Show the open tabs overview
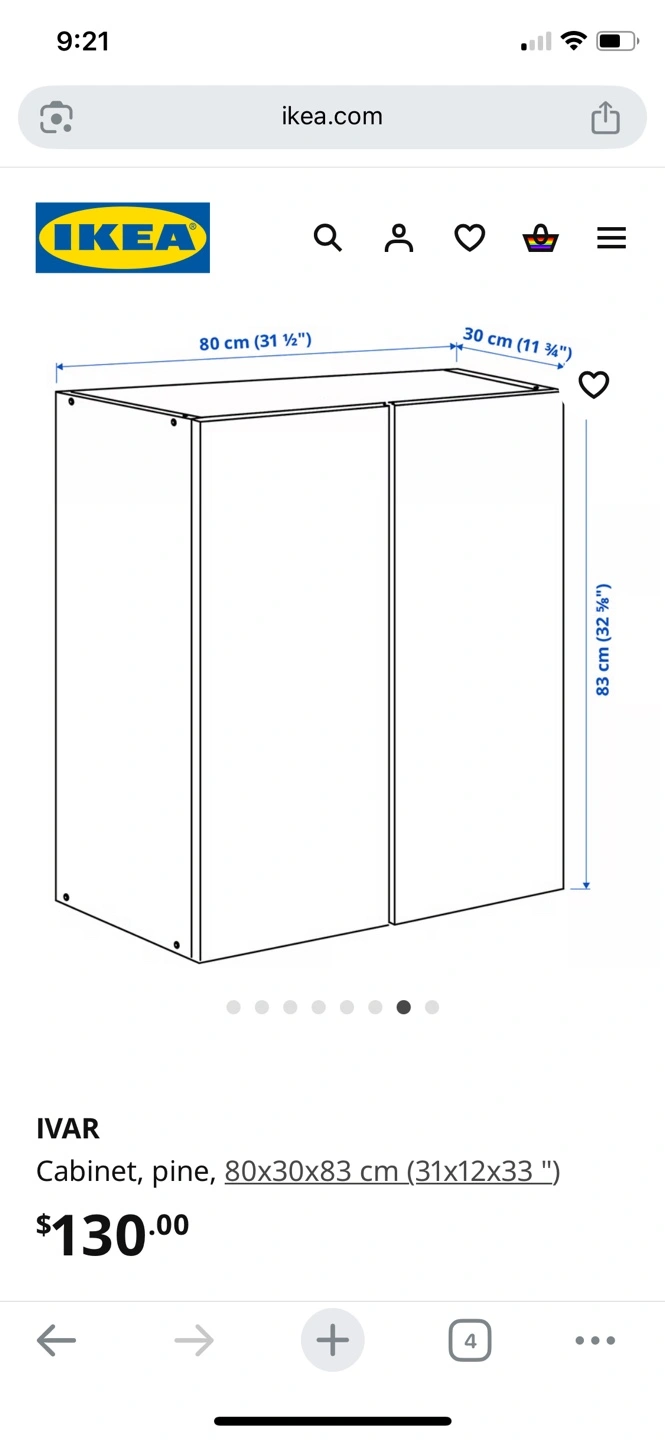 click(470, 1340)
